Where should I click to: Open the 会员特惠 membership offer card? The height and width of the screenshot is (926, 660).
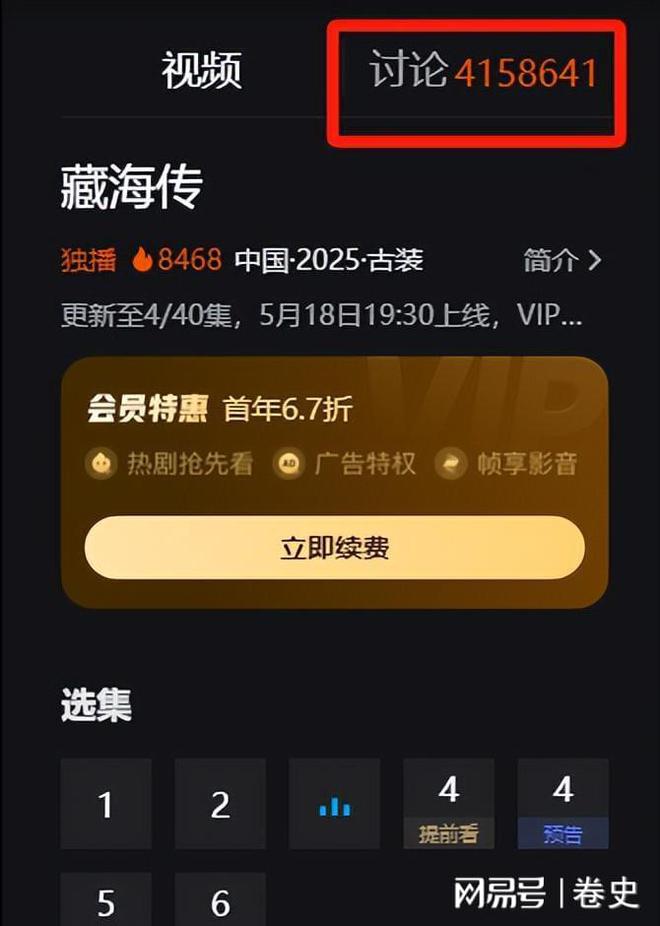tap(334, 430)
